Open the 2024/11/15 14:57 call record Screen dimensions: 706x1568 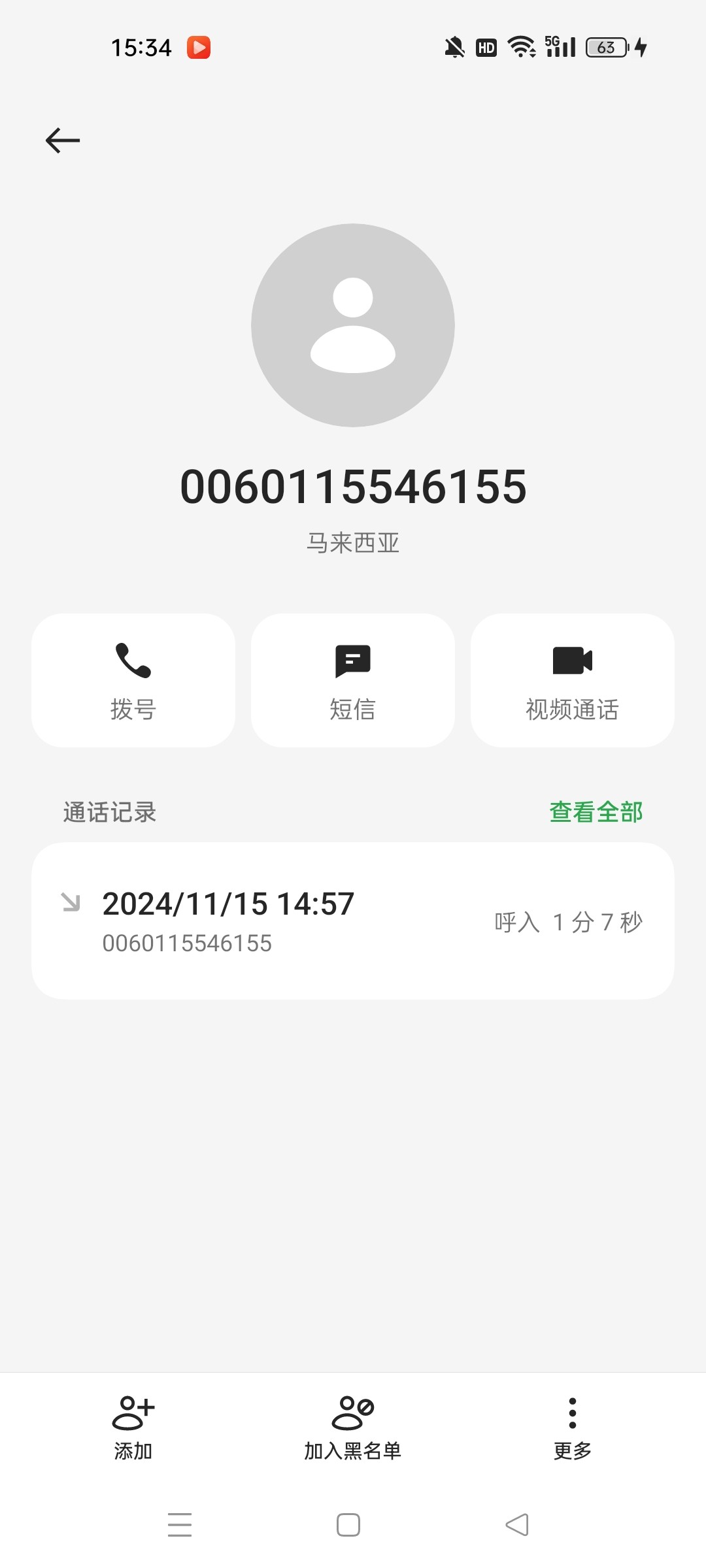(353, 921)
